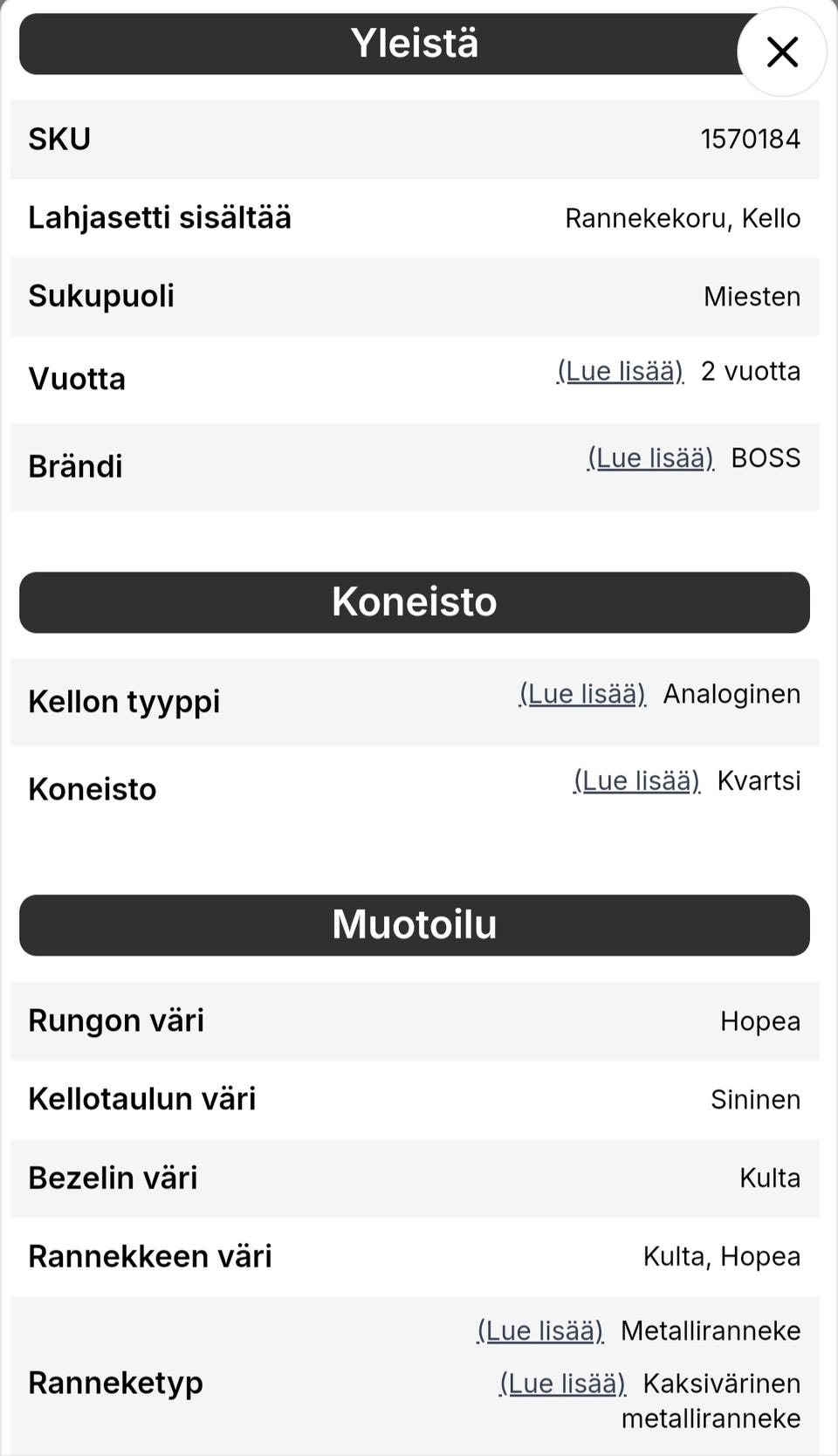Viewport: 838px width, 1456px height.
Task: Collapse the Yleistä section header
Action: click(415, 42)
